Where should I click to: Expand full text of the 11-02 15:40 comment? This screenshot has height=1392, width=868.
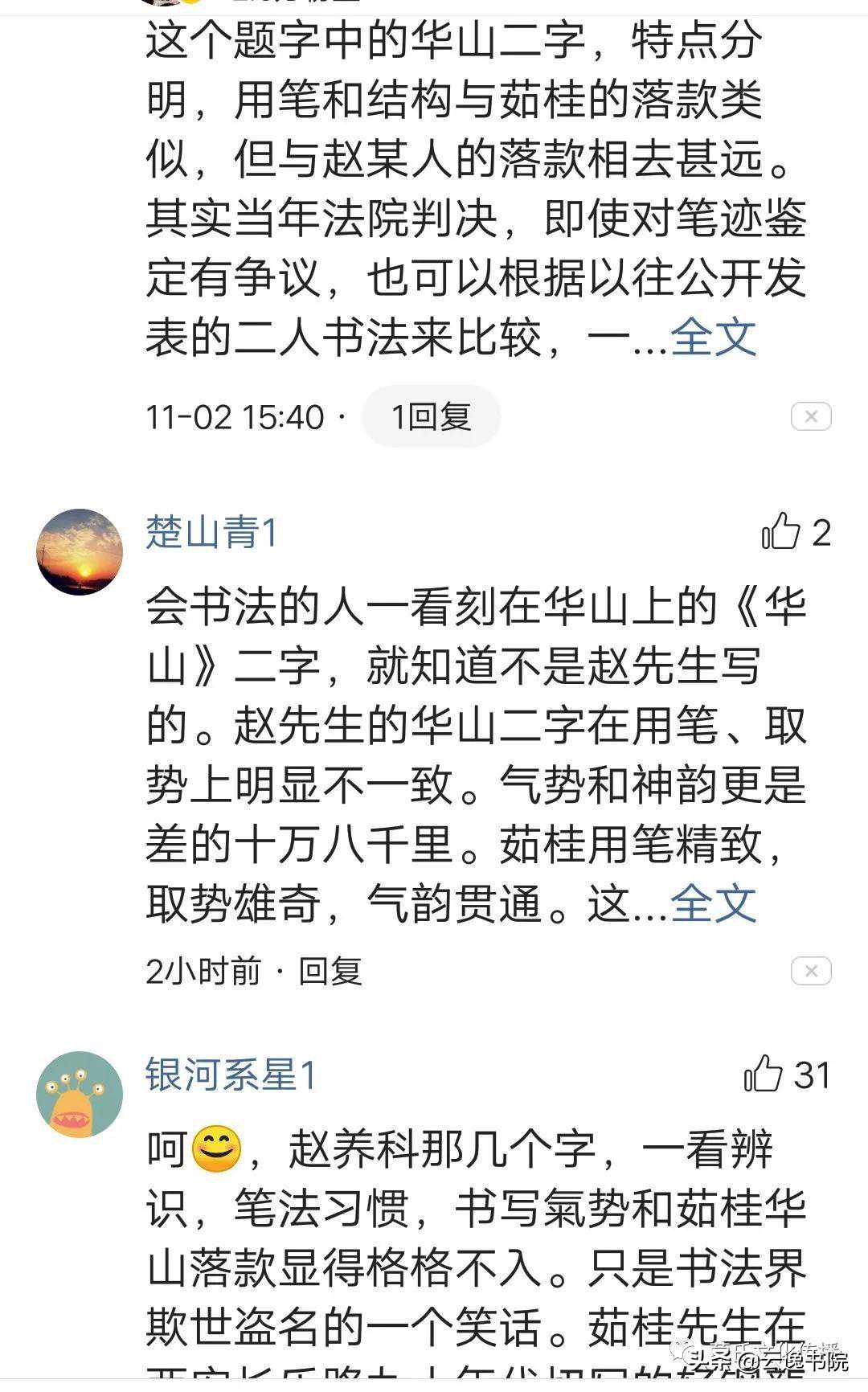tap(713, 338)
